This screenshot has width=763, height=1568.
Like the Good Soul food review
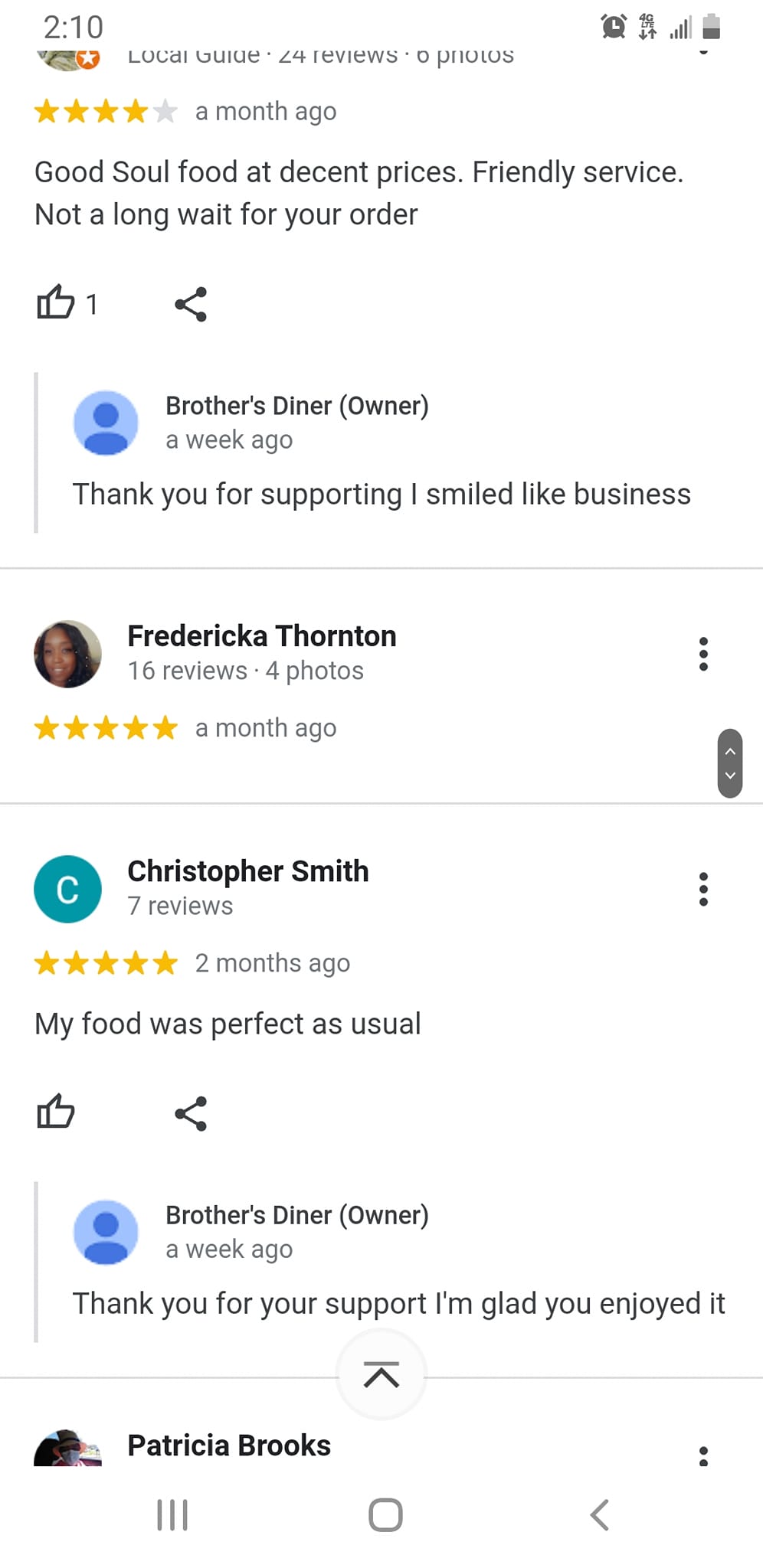tap(56, 303)
